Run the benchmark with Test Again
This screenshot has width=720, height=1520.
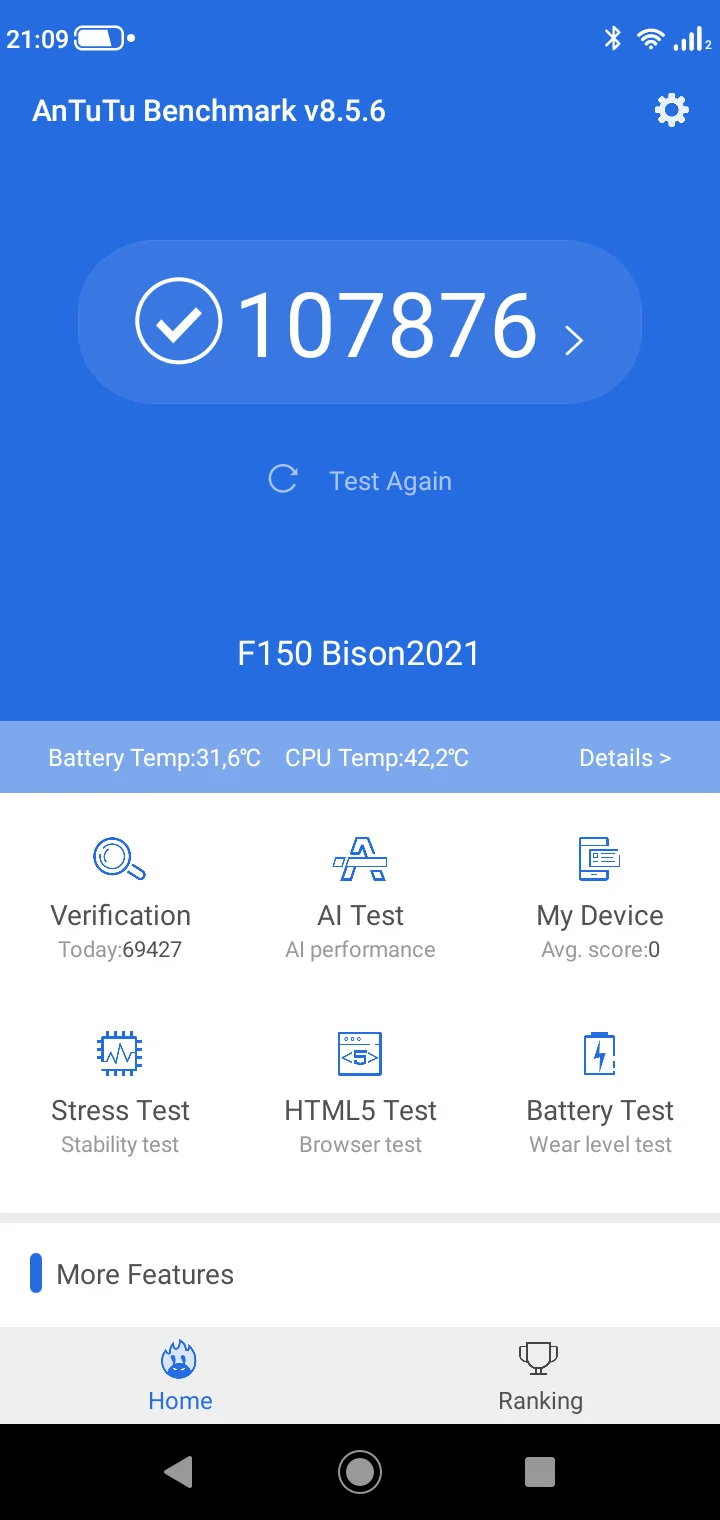point(360,481)
